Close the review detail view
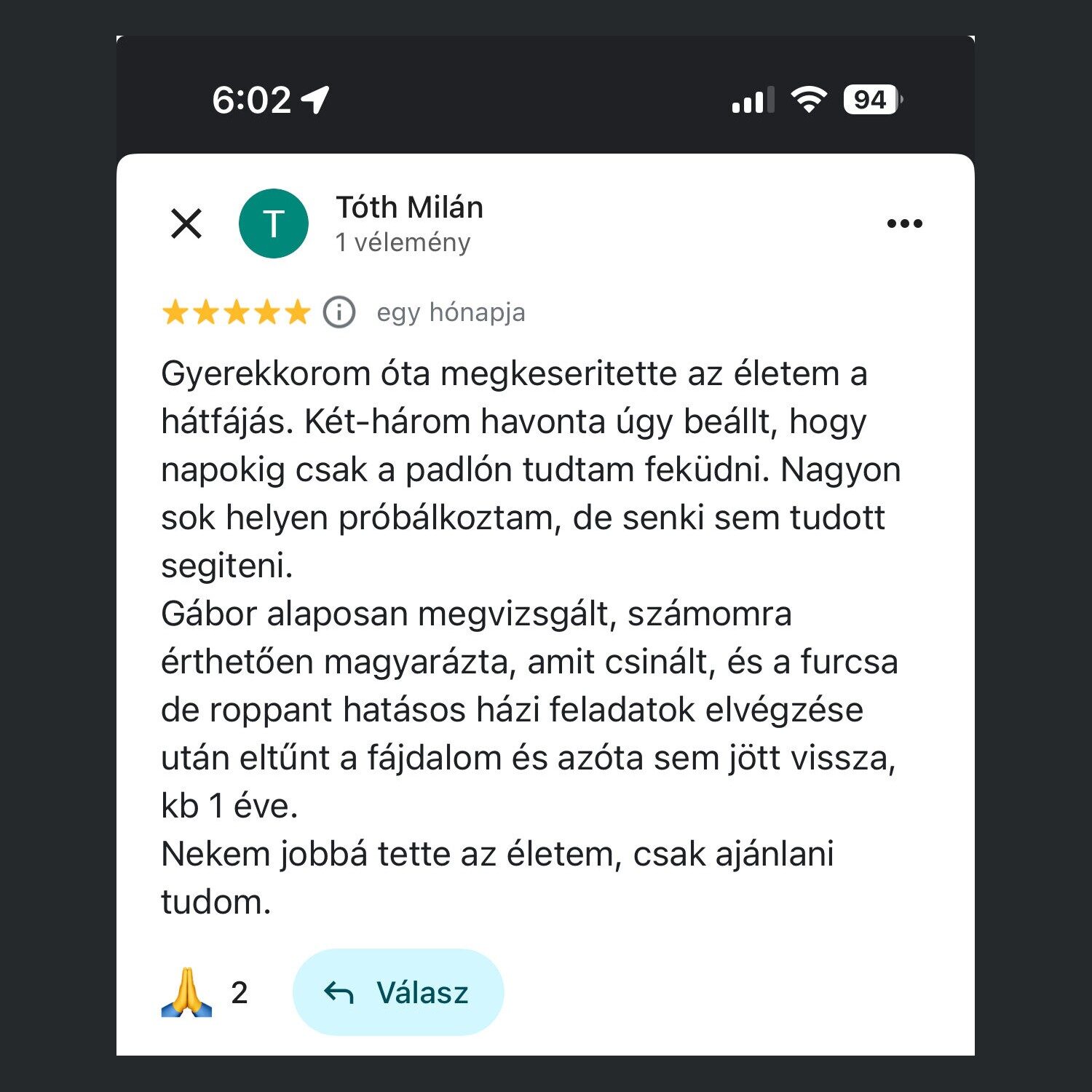 [186, 223]
